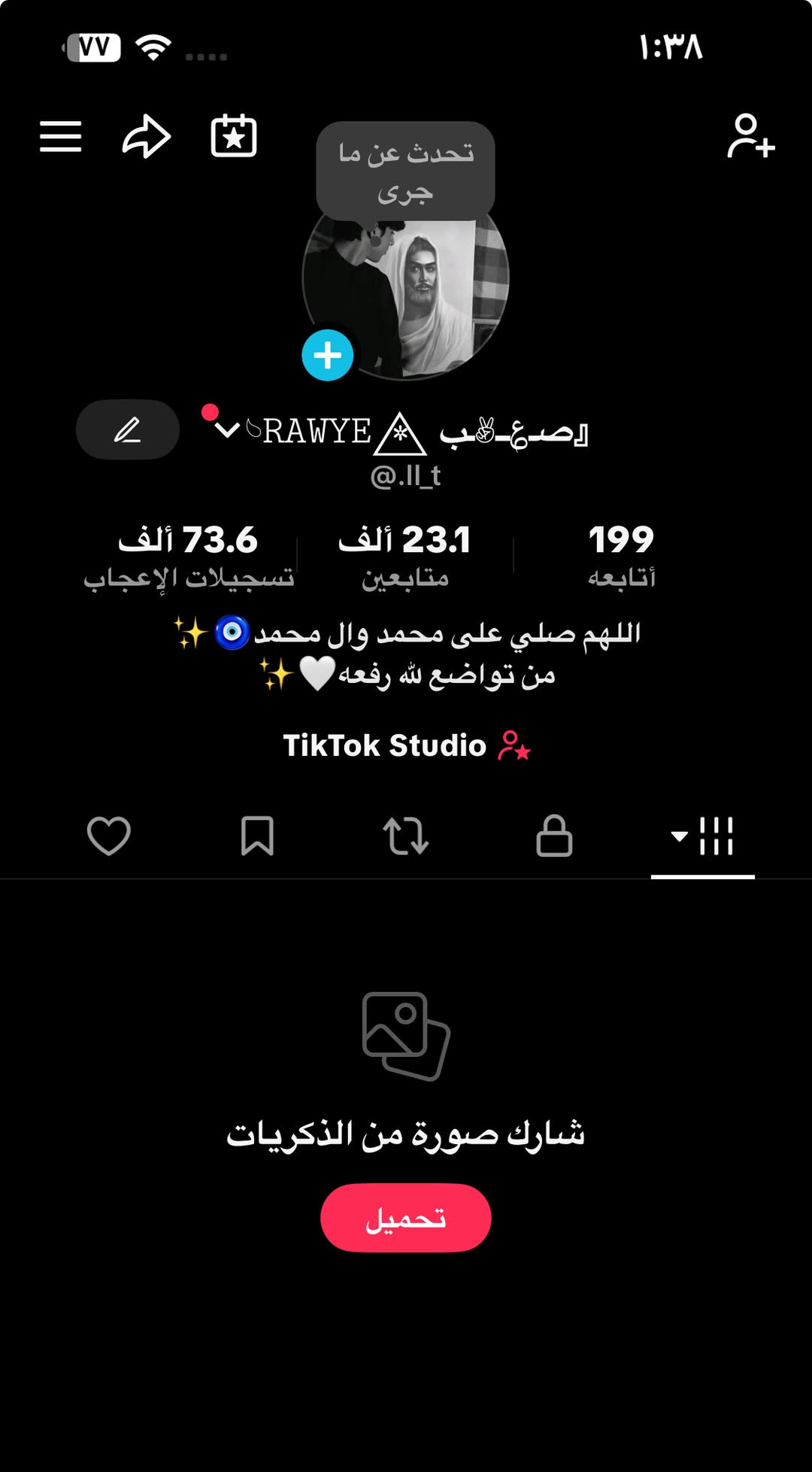Open the hamburger menu
812x1472 pixels.
click(x=60, y=136)
